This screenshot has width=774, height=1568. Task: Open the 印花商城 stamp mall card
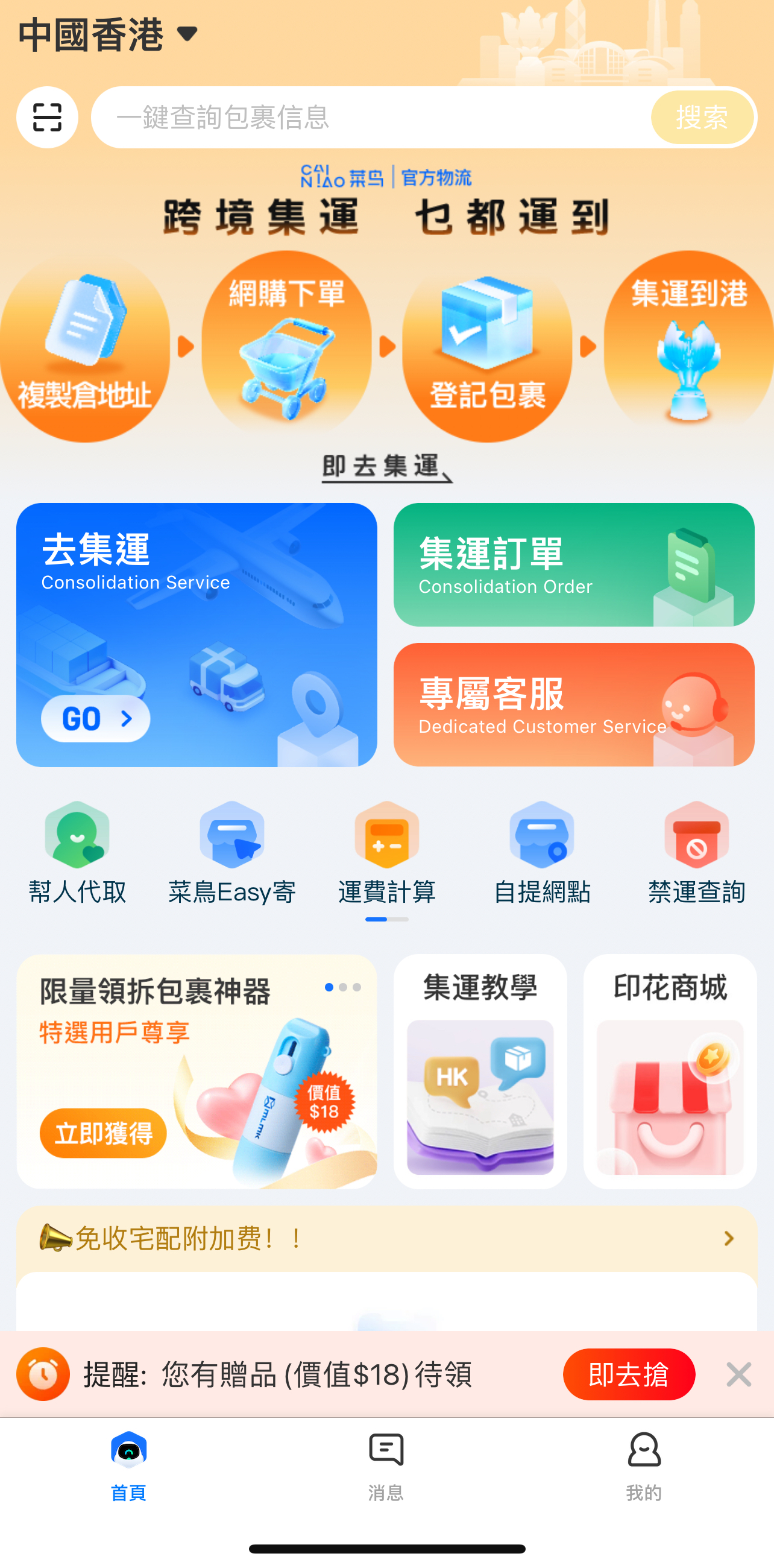(x=670, y=1071)
